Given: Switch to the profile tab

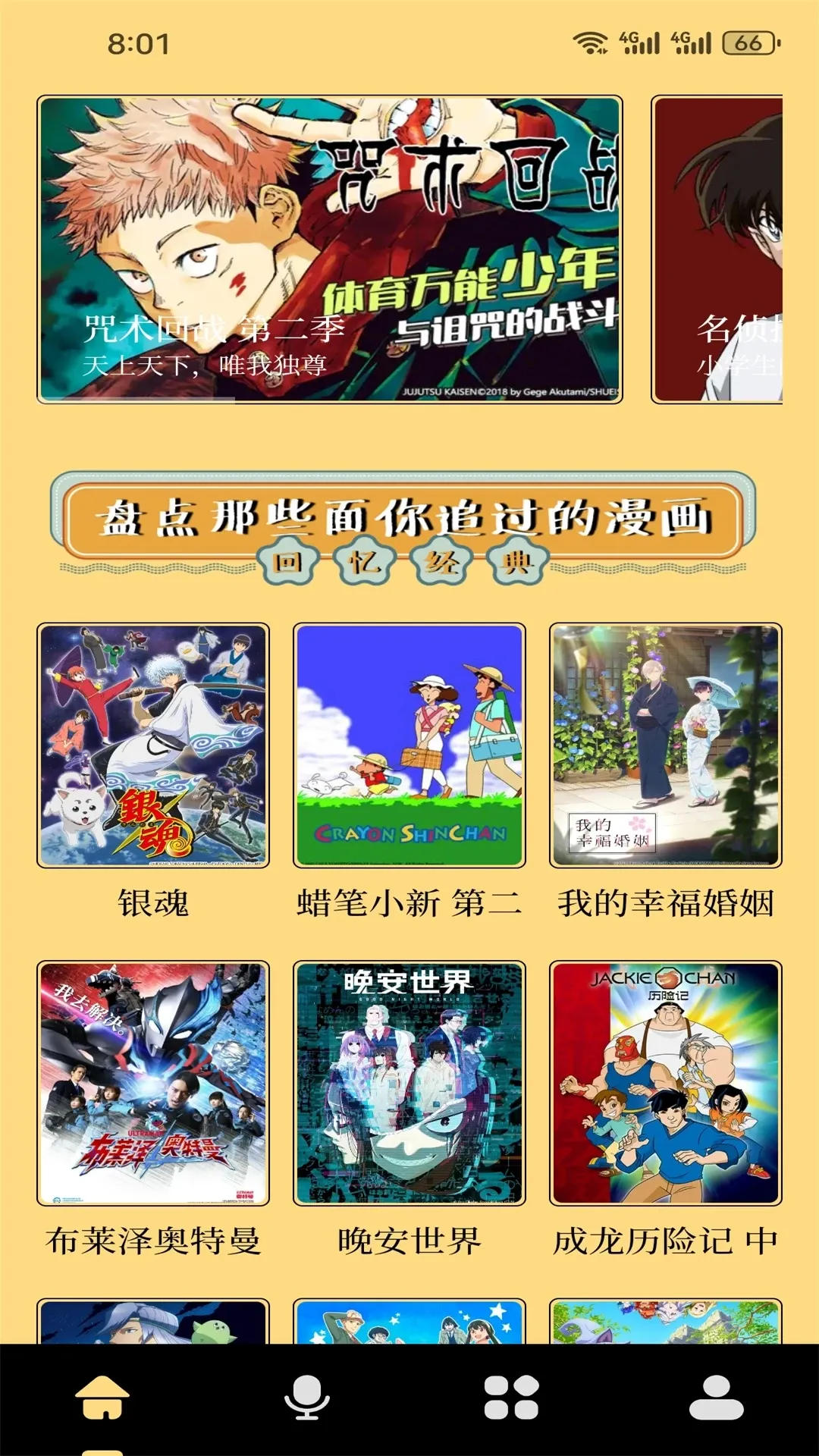Looking at the screenshot, I should (x=717, y=1397).
